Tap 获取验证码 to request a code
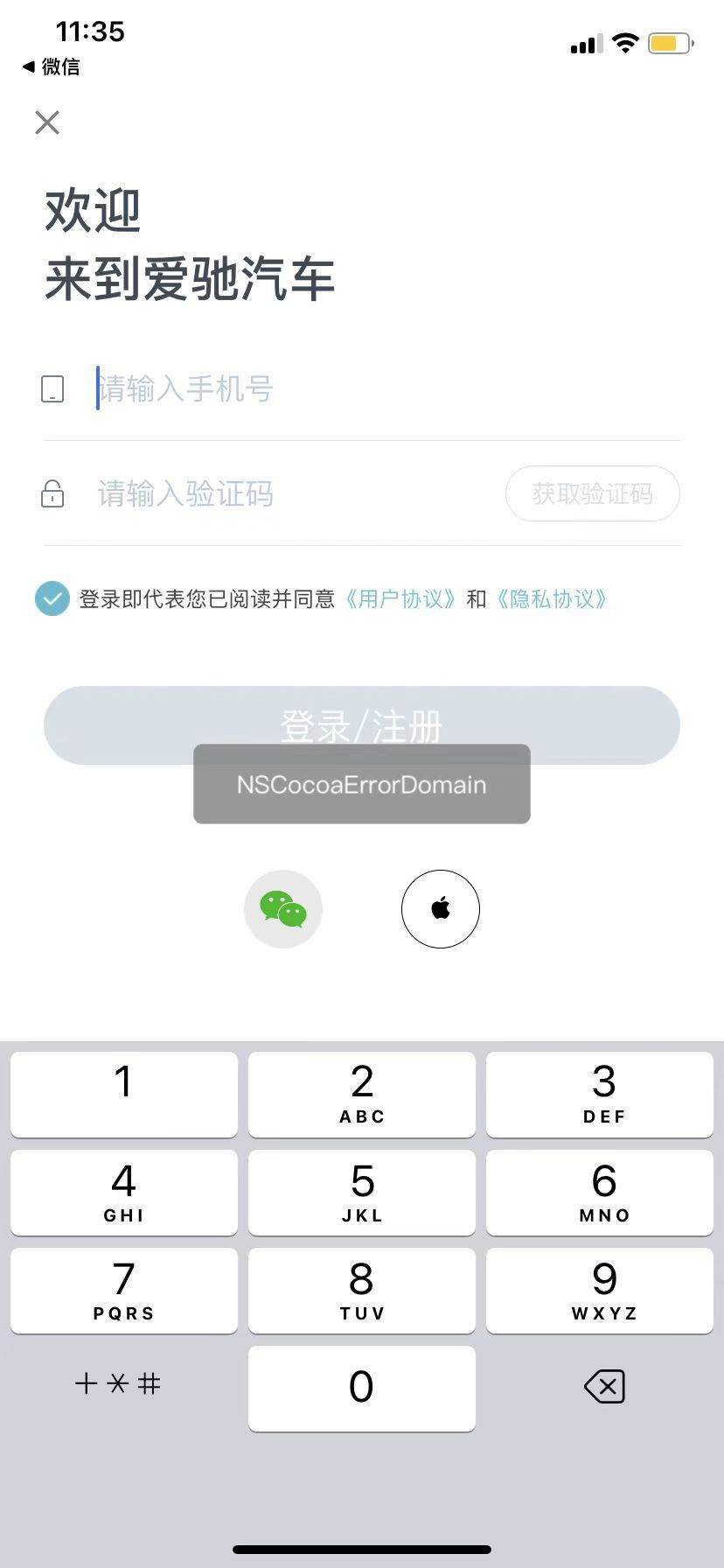The image size is (724, 1568). [x=592, y=494]
